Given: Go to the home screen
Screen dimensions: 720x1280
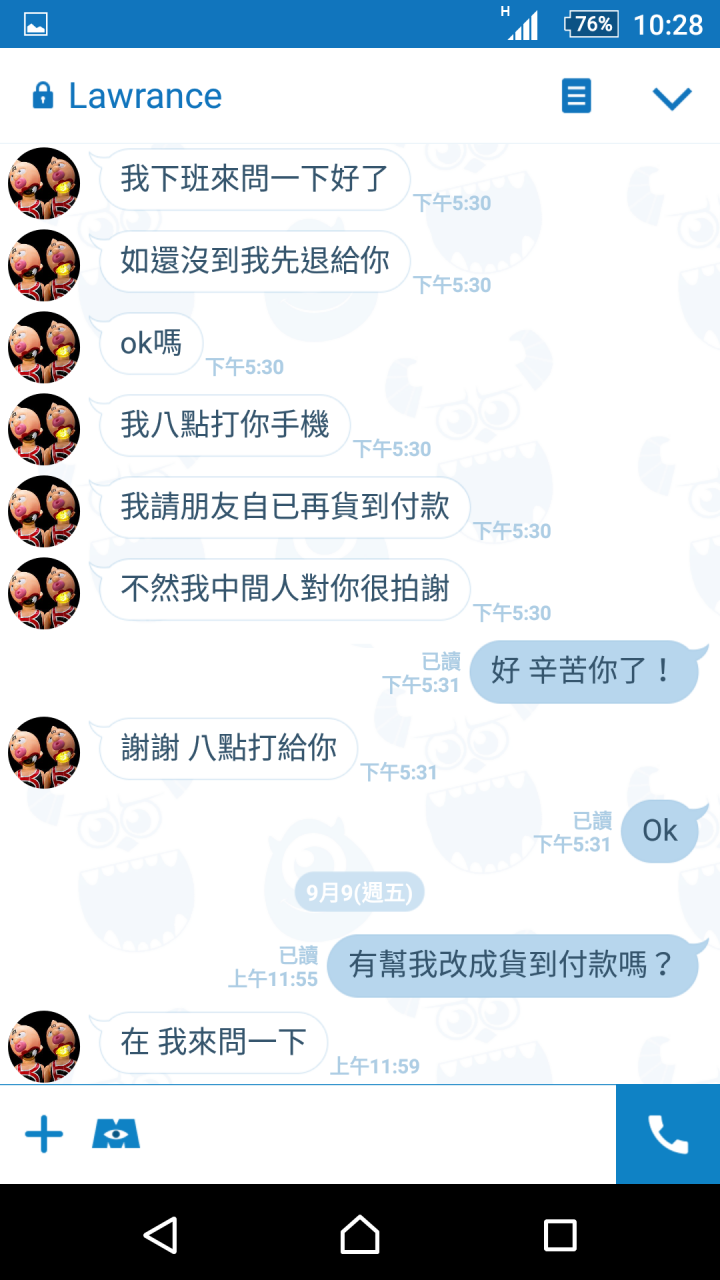Looking at the screenshot, I should [x=360, y=1234].
